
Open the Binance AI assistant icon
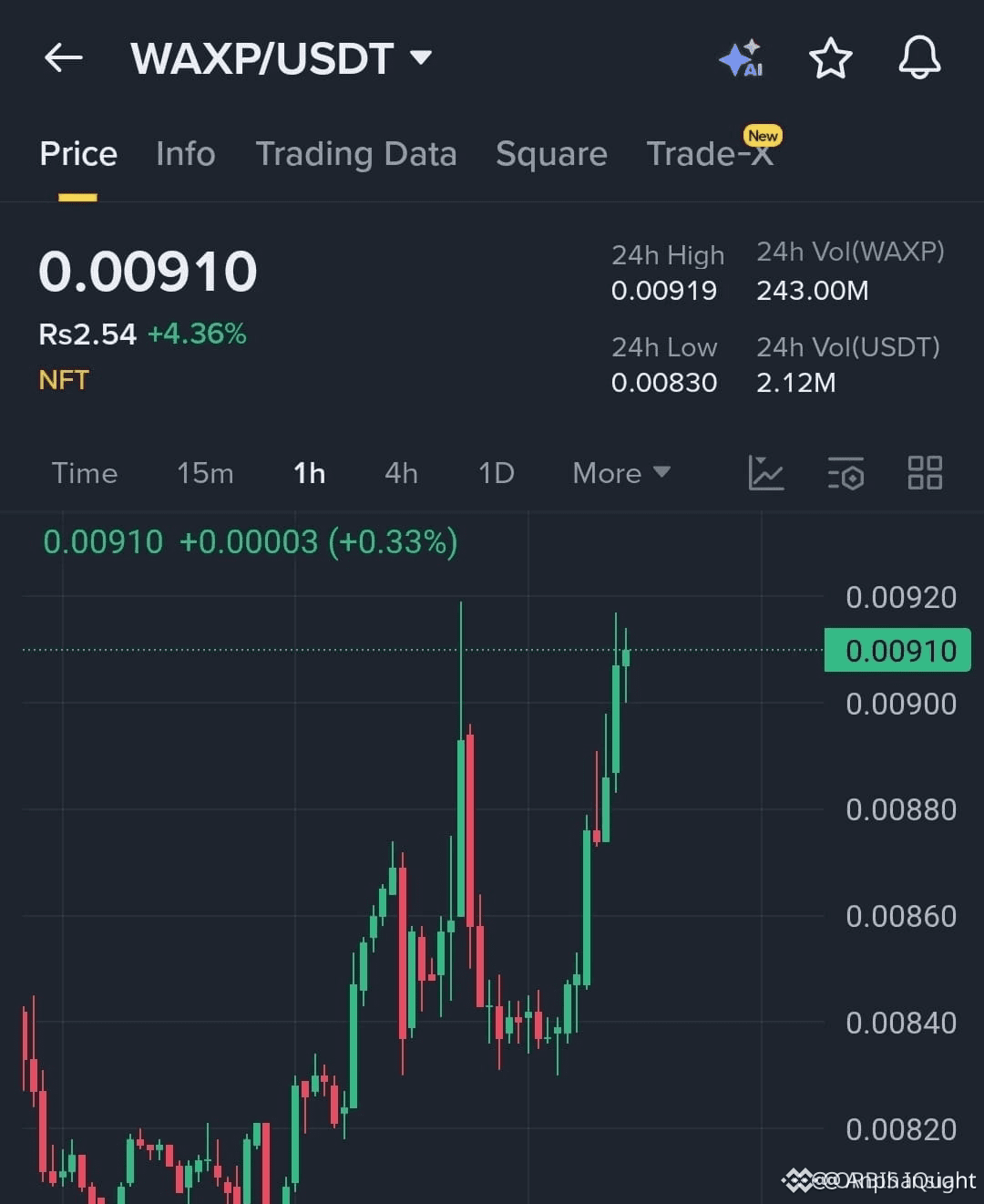point(742,57)
